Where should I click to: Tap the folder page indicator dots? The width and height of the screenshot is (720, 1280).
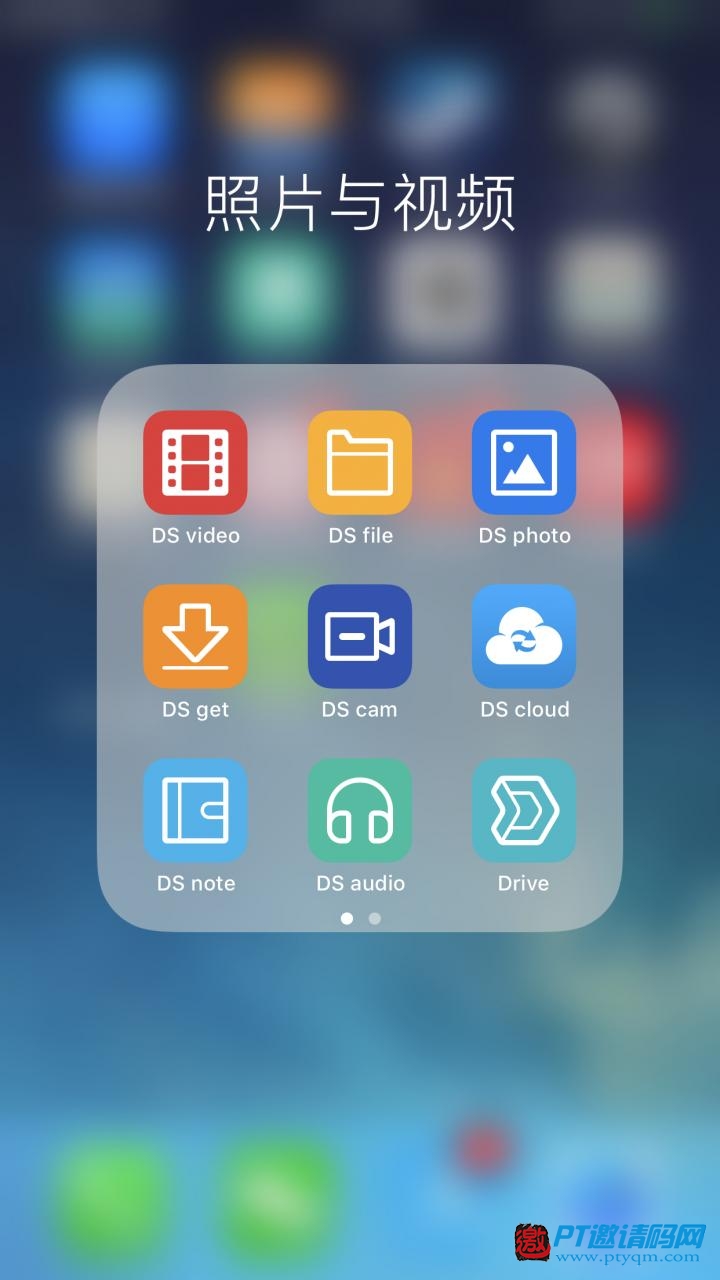tap(360, 918)
